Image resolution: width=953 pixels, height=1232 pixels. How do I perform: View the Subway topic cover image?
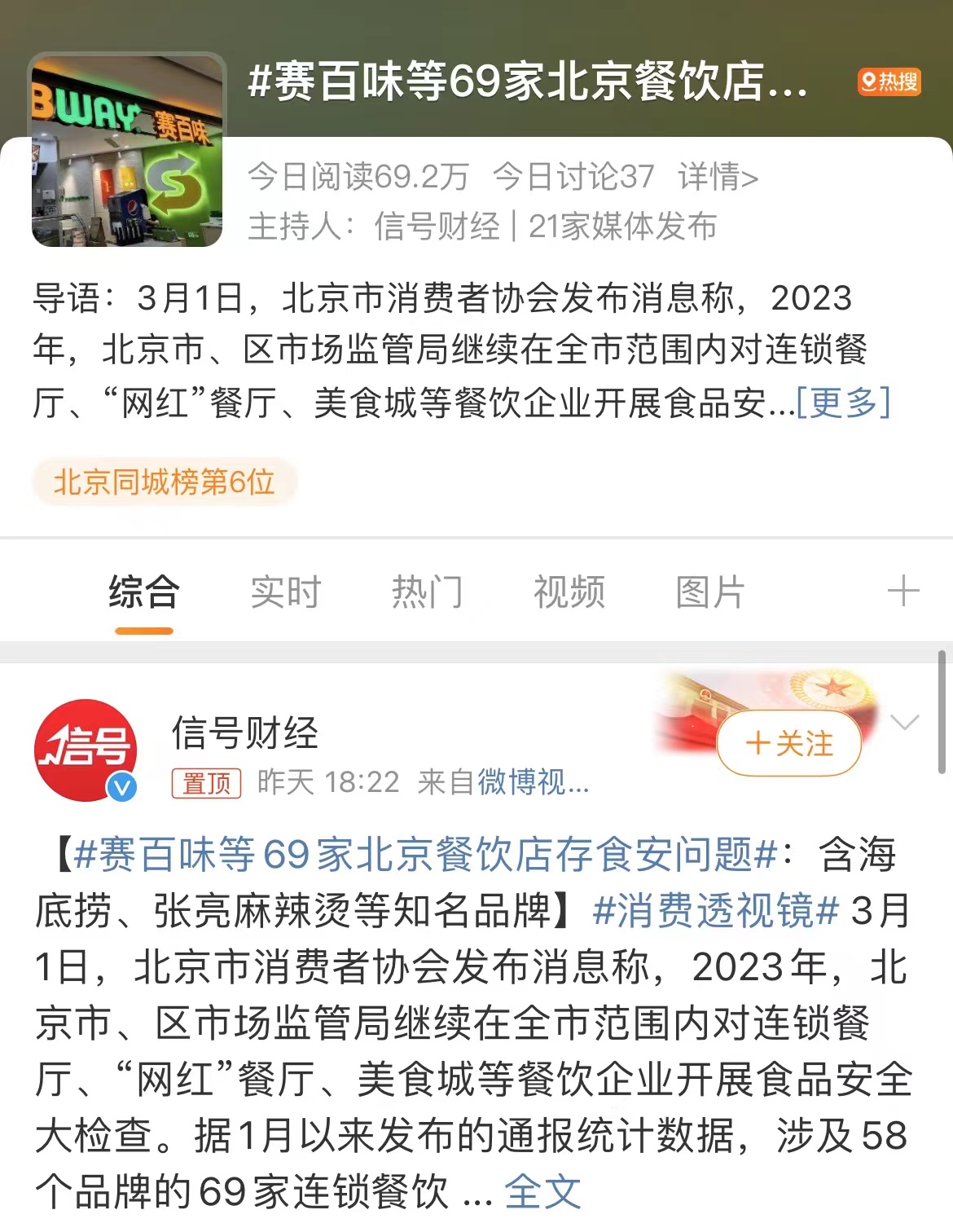[128, 151]
